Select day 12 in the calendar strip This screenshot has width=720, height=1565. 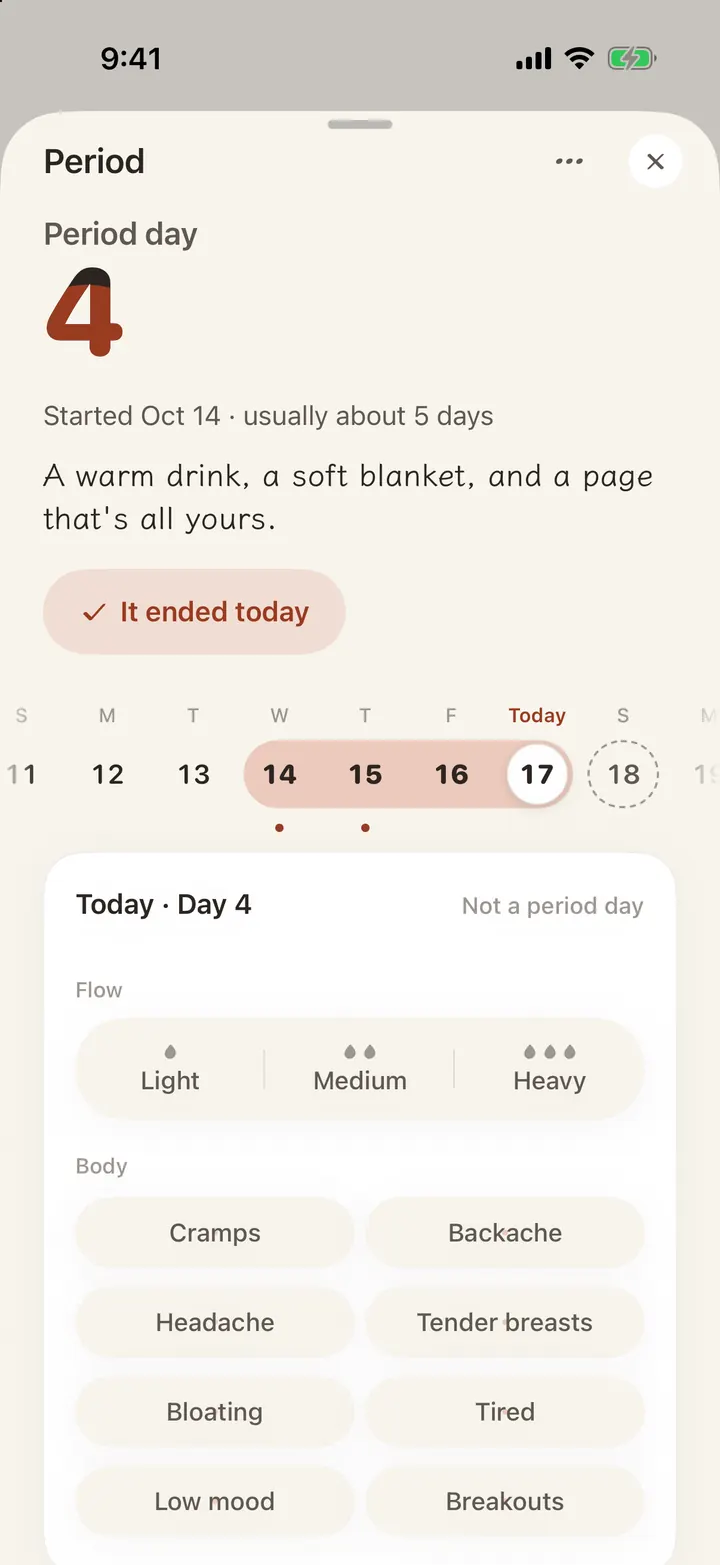(107, 774)
